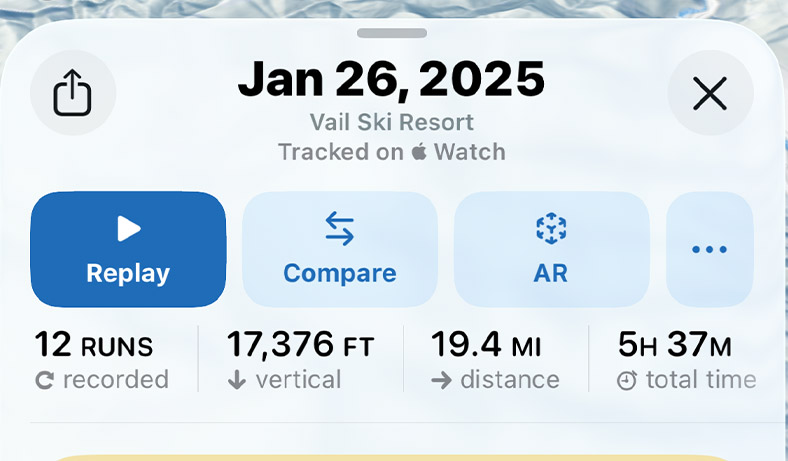Open the Compare option
Screen dimensions: 788x461
pyautogui.click(x=339, y=249)
